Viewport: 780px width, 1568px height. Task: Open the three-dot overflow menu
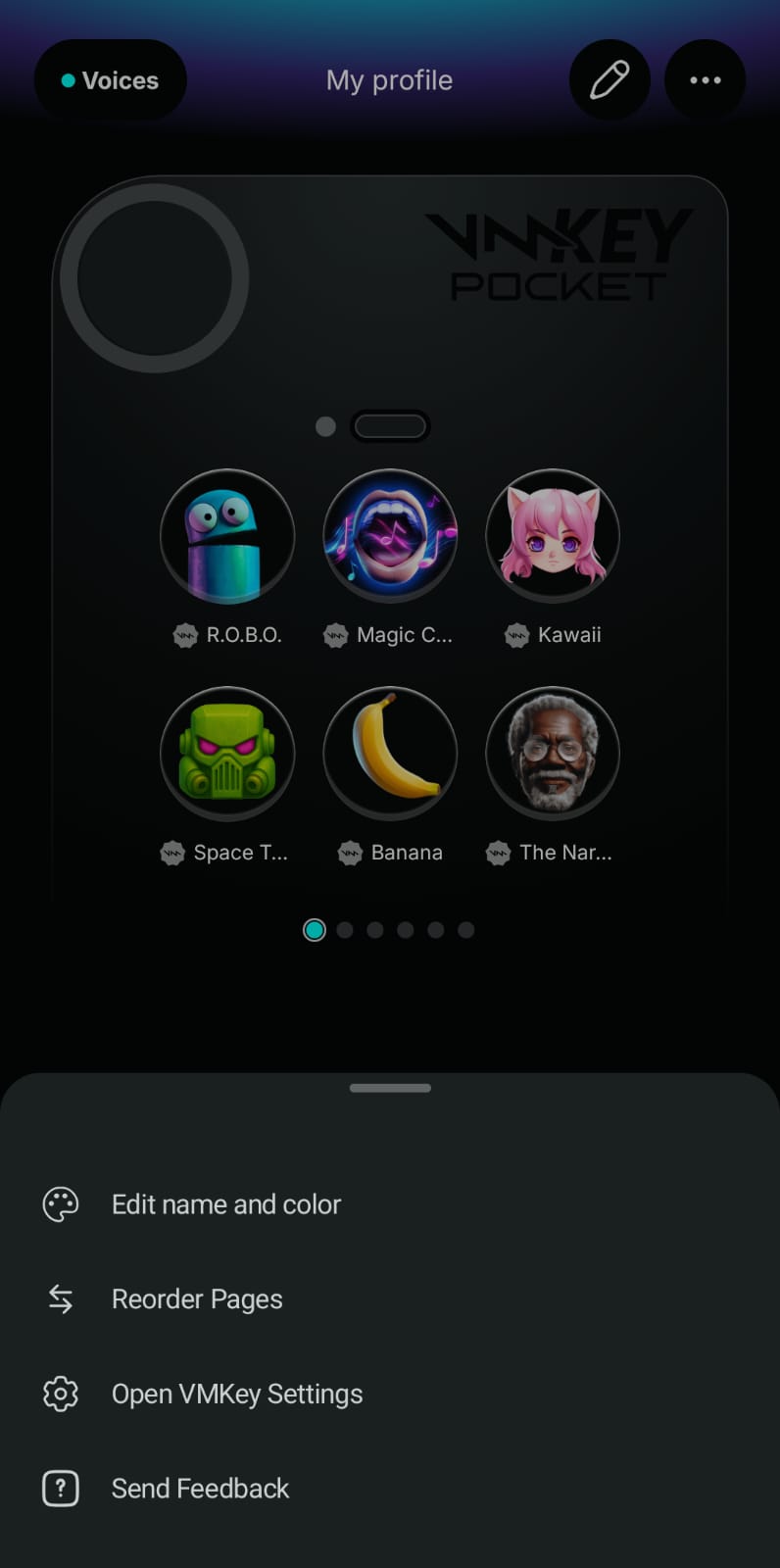706,80
